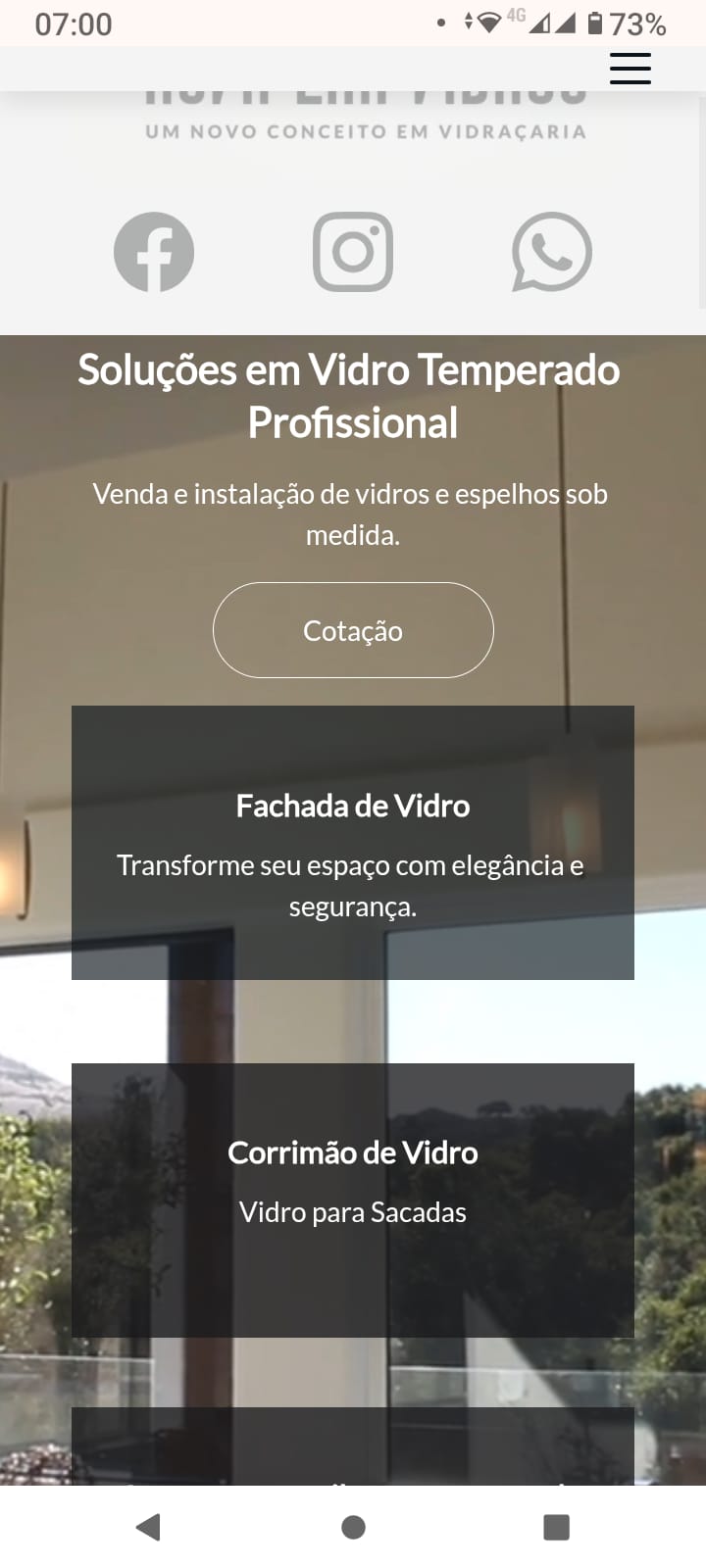The width and height of the screenshot is (706, 1568).
Task: Open the hamburger navigation menu
Action: pyautogui.click(x=630, y=69)
